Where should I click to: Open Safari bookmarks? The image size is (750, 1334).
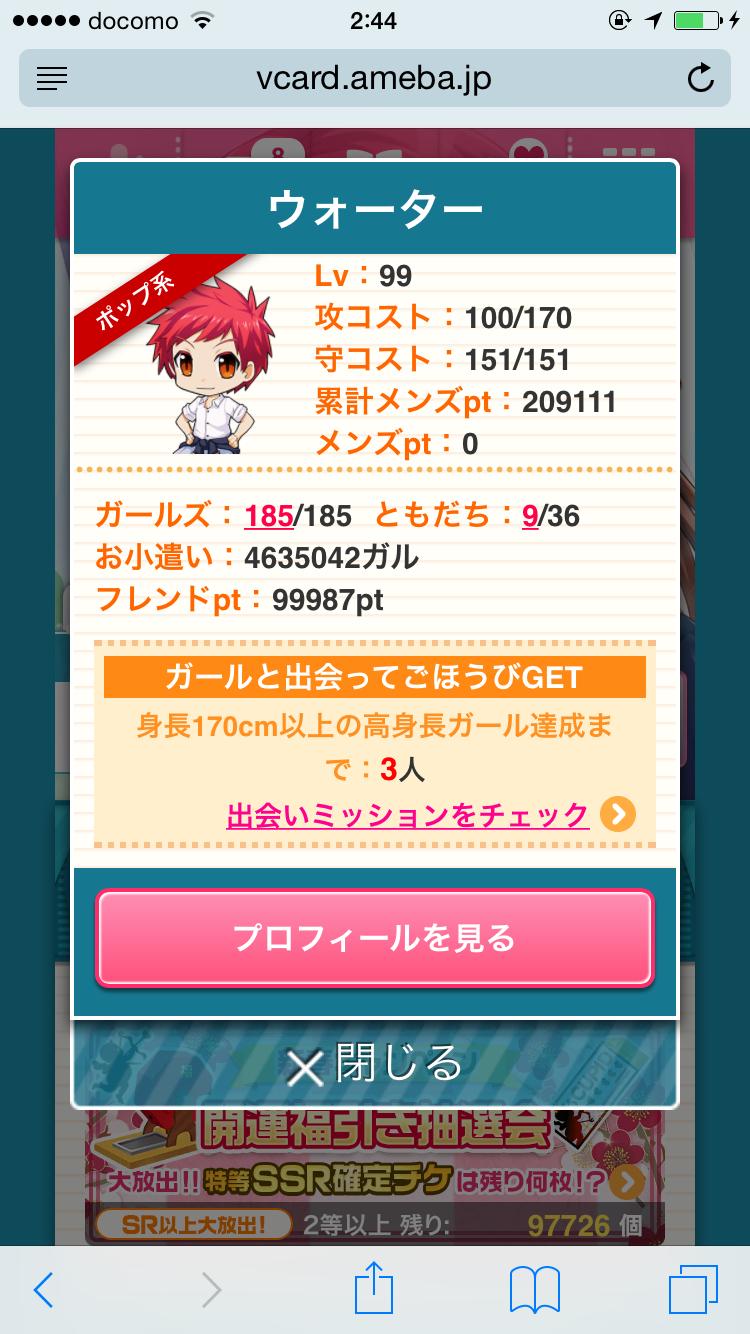(x=535, y=1290)
